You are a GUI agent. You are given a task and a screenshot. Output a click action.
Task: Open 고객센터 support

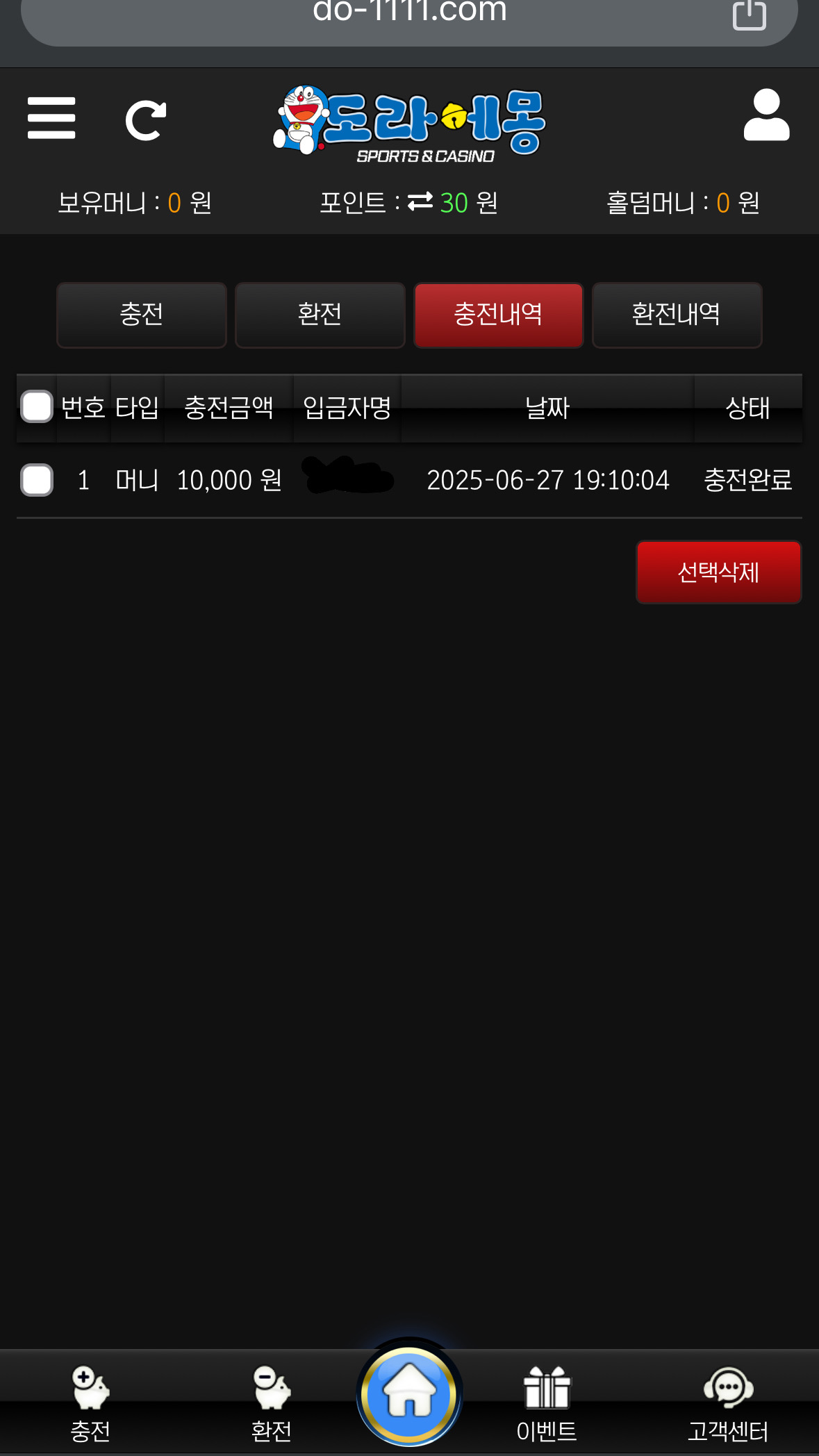click(x=728, y=1401)
